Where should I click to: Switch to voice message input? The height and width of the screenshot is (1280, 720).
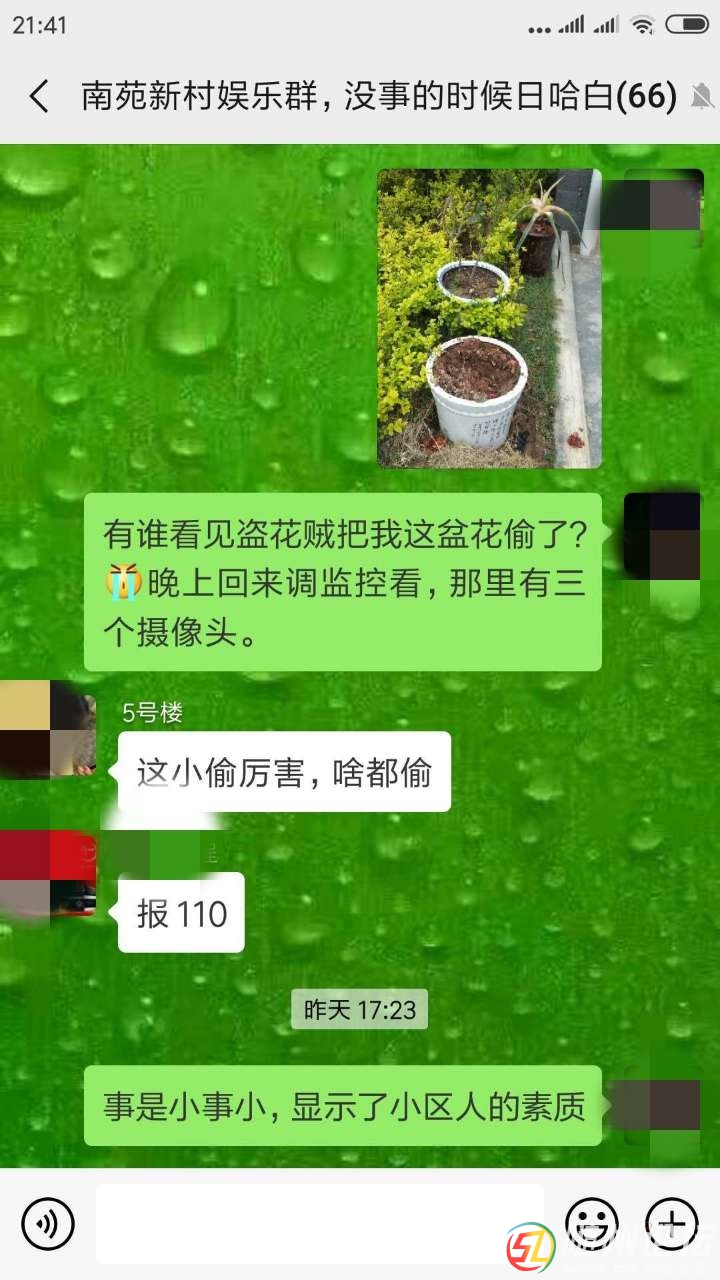[48, 1222]
